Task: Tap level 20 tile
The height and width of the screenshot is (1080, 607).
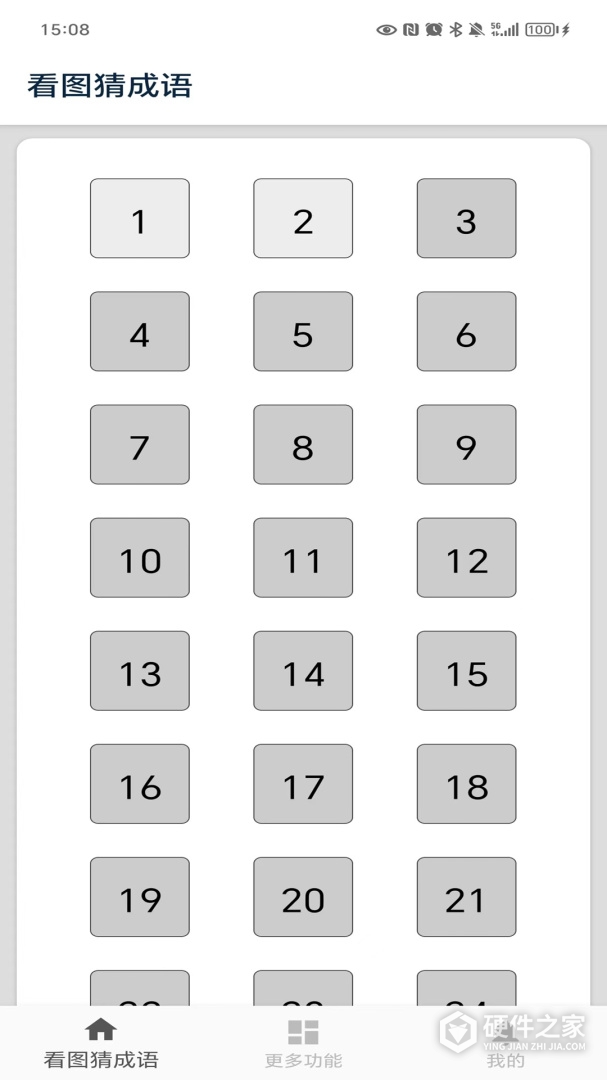Action: point(303,896)
